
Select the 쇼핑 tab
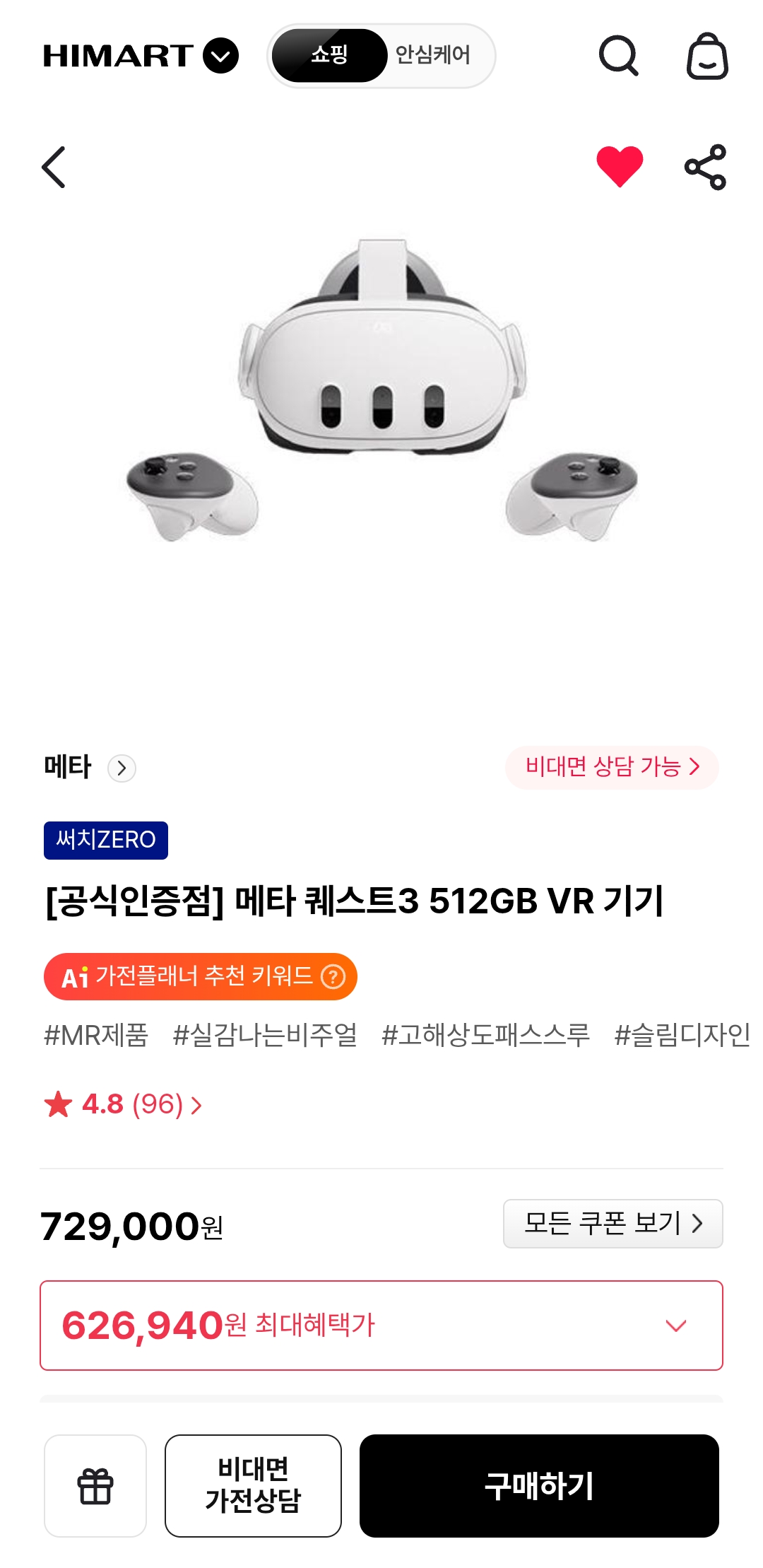tap(329, 55)
